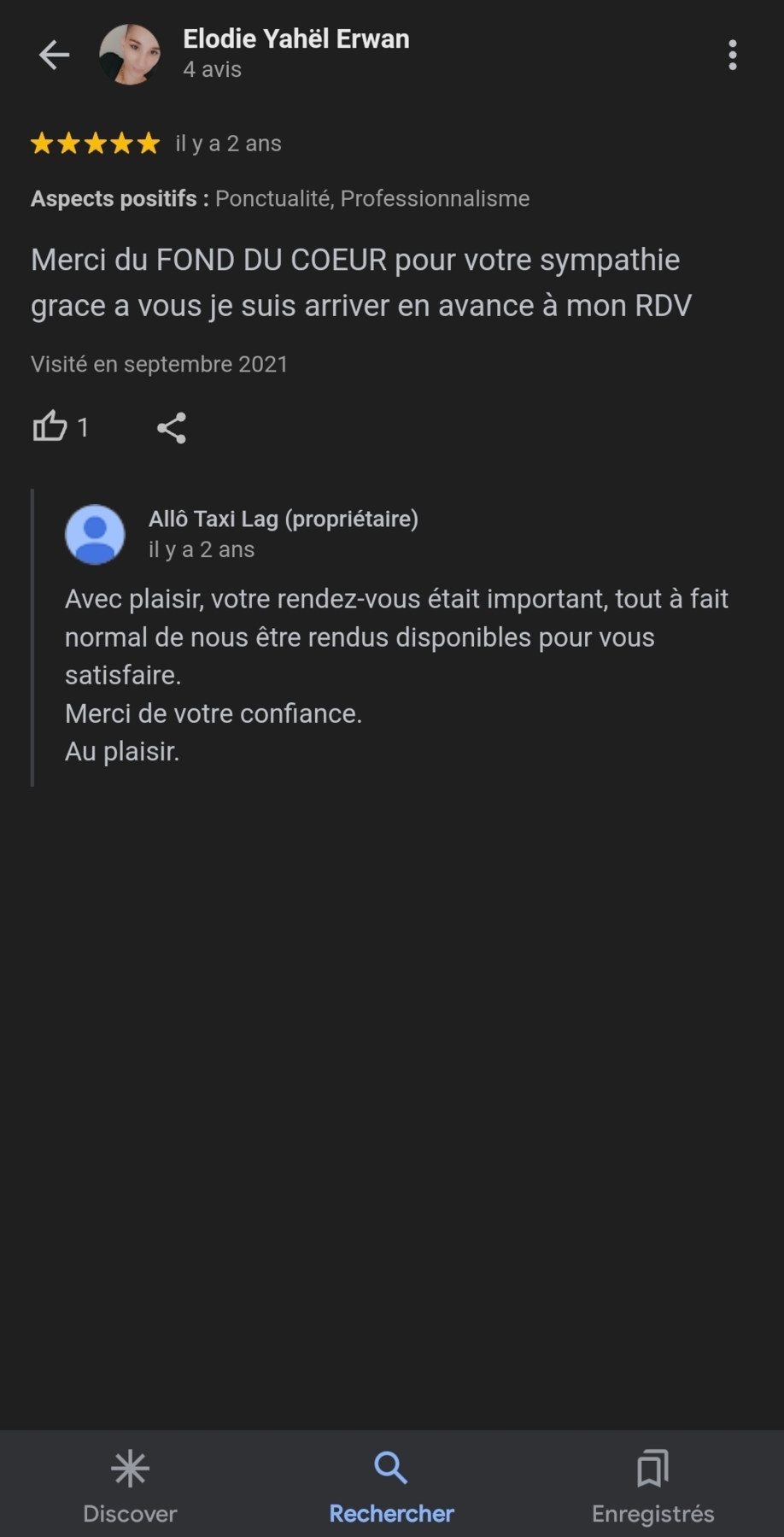Select the Rechercher tab

(x=391, y=1485)
